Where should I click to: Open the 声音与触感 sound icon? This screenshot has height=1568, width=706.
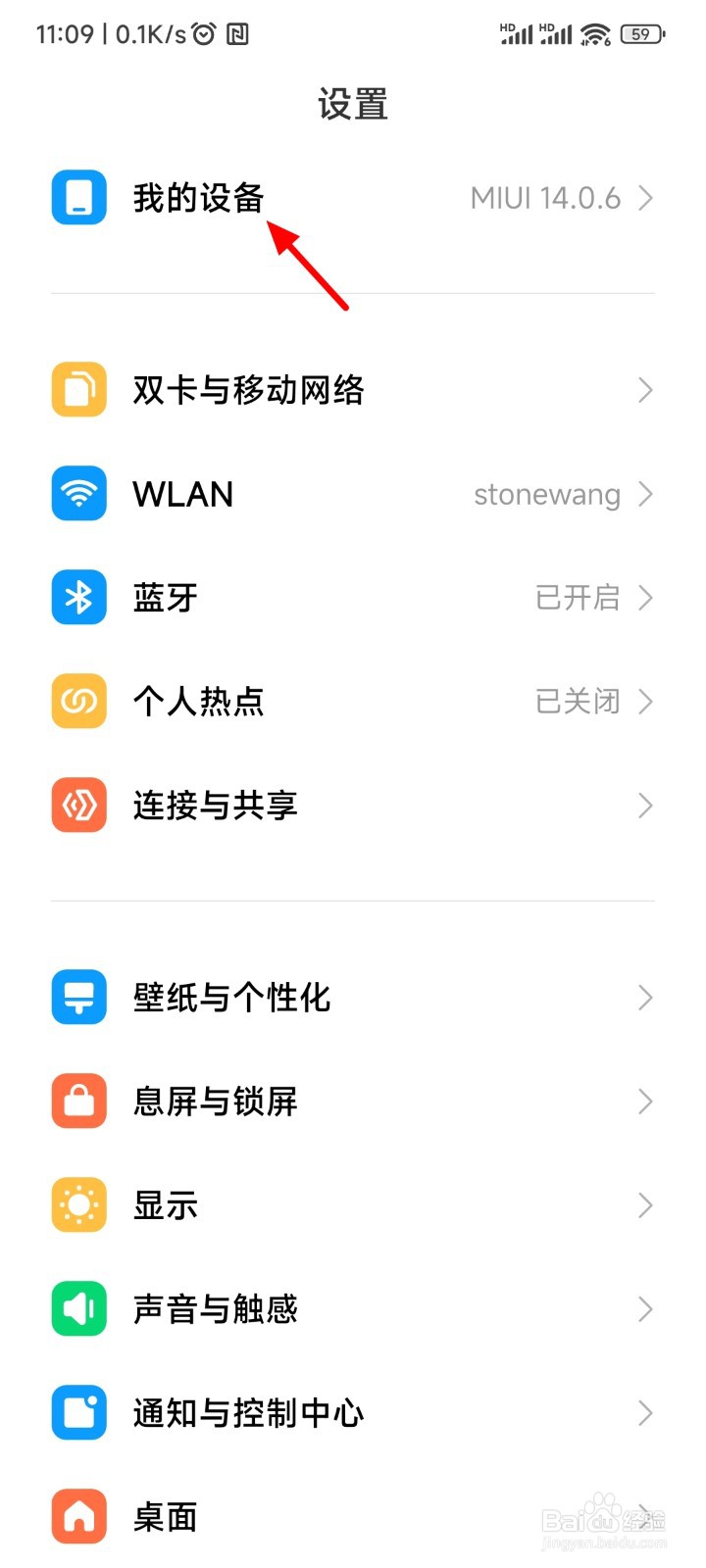point(78,1308)
